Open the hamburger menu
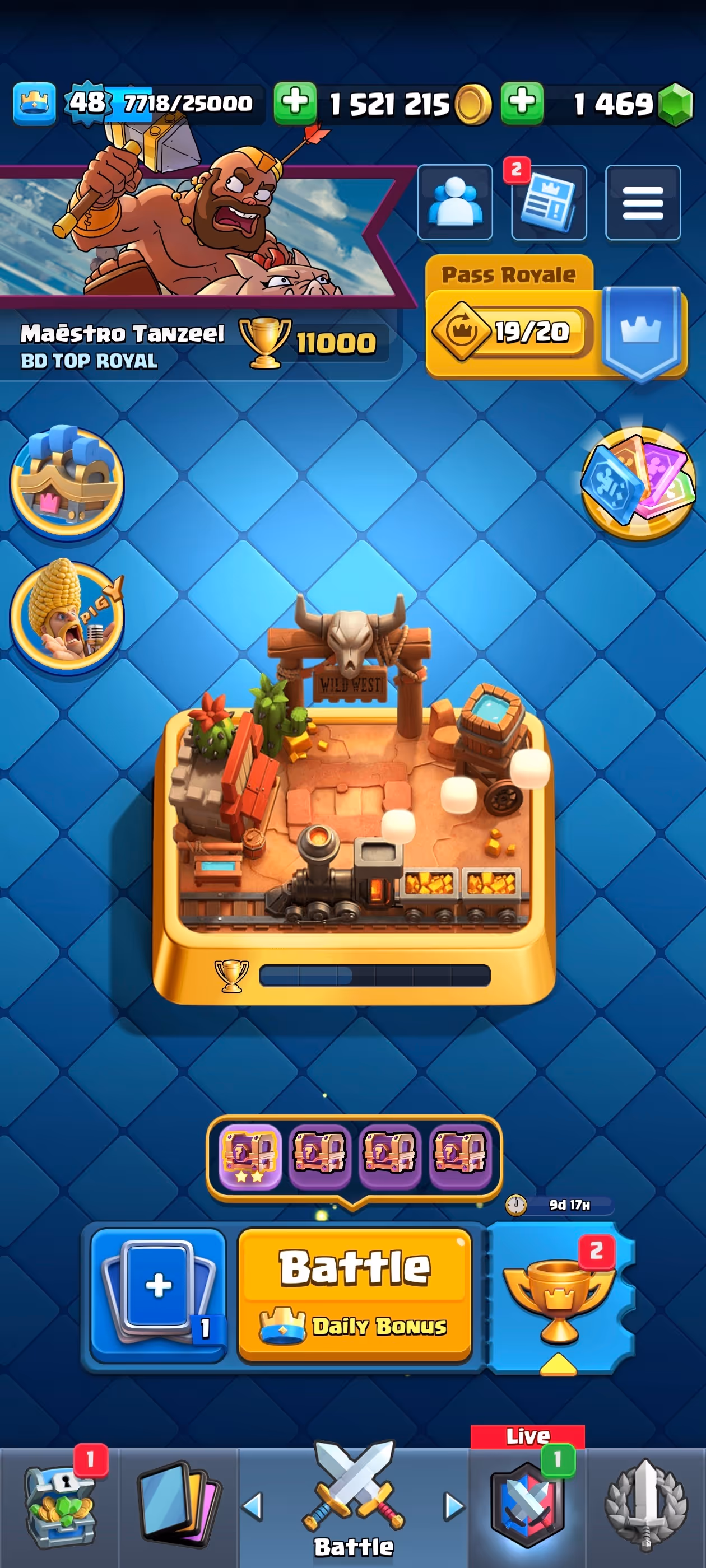The width and height of the screenshot is (706, 1568). click(x=642, y=203)
